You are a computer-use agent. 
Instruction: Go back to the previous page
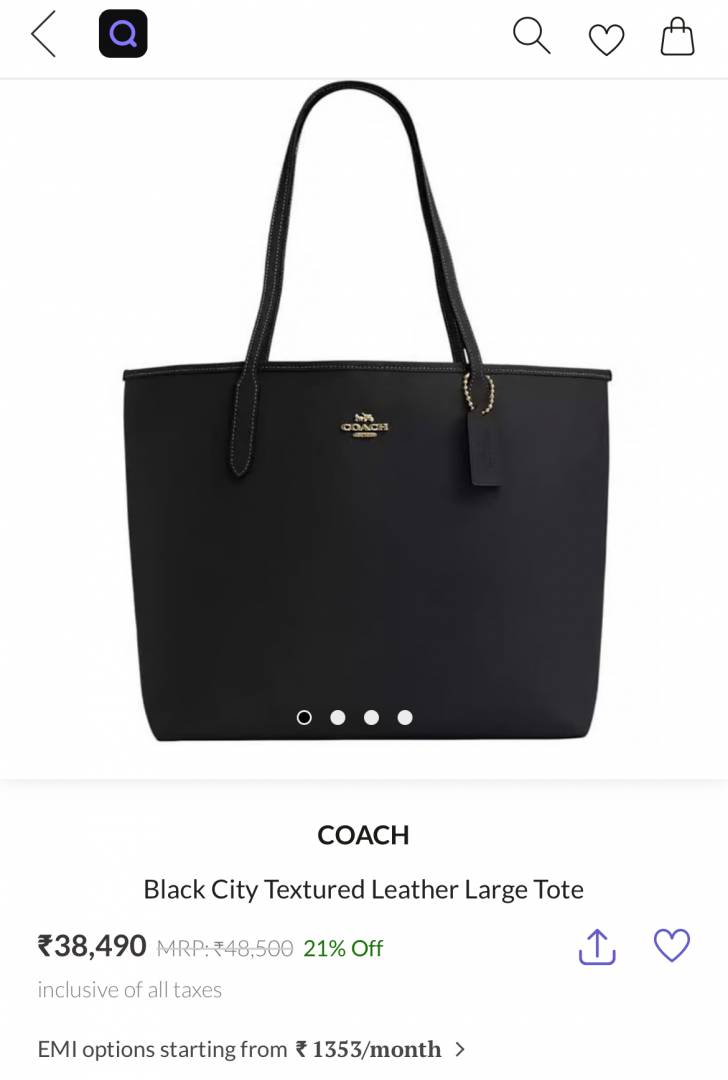43,35
